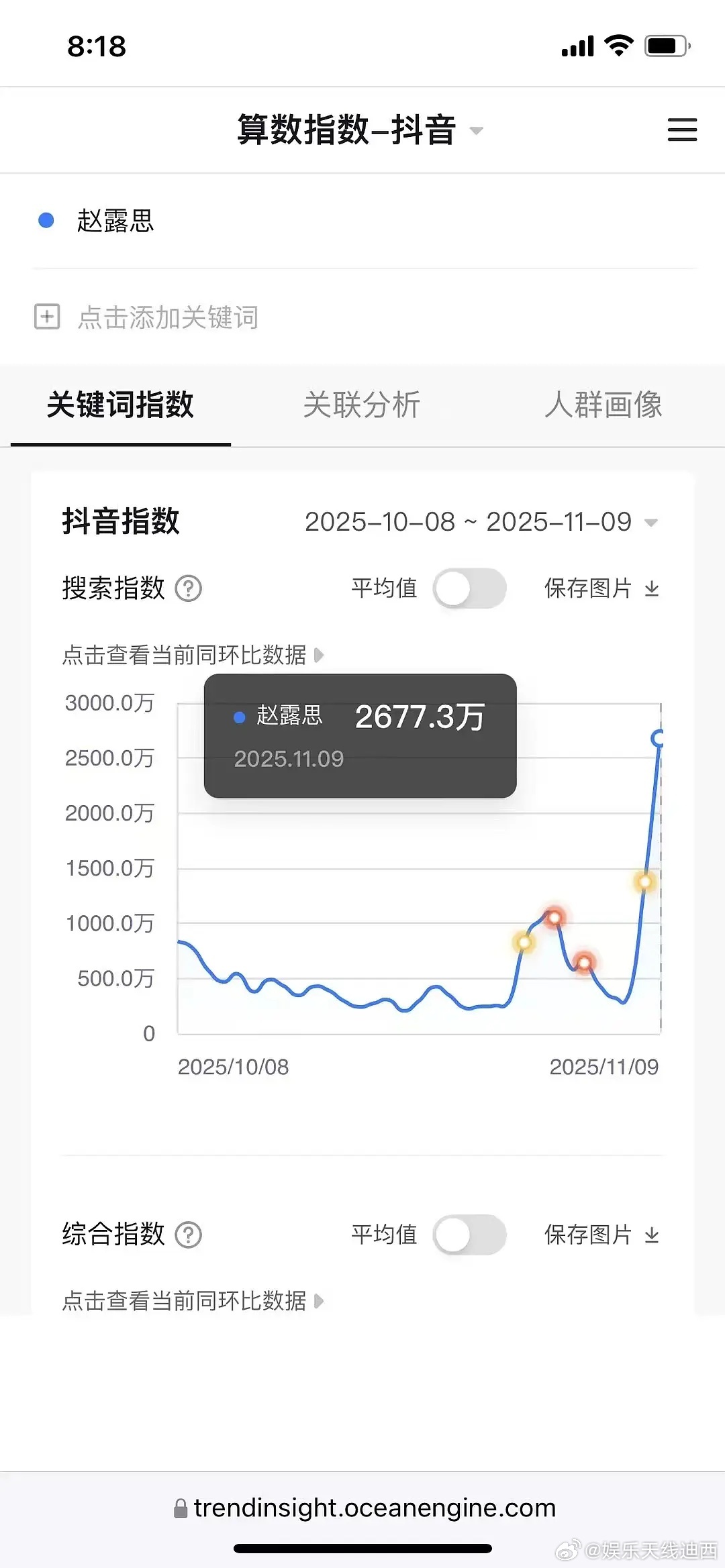
Task: Toggle the 赵露思 keyword legend entry
Action: (115, 220)
